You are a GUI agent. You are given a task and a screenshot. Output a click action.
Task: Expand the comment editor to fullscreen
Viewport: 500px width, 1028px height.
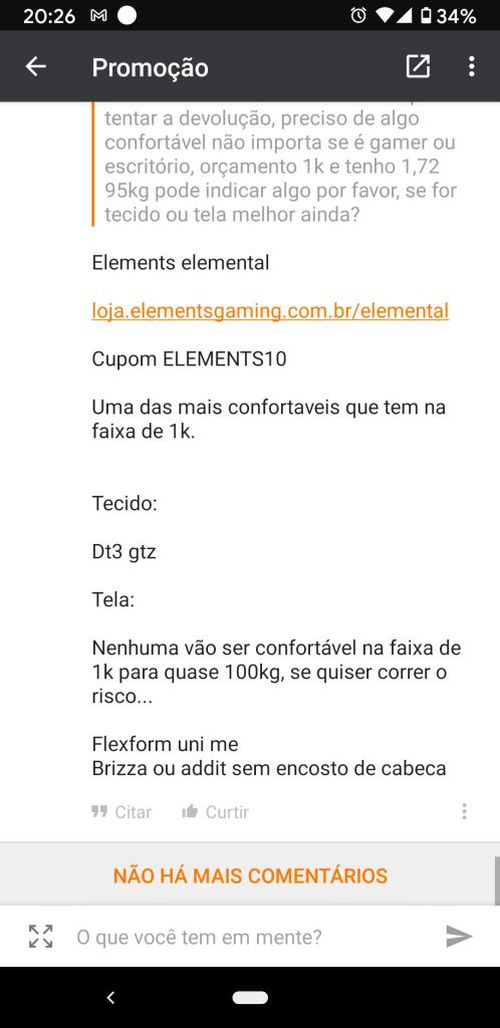click(41, 936)
